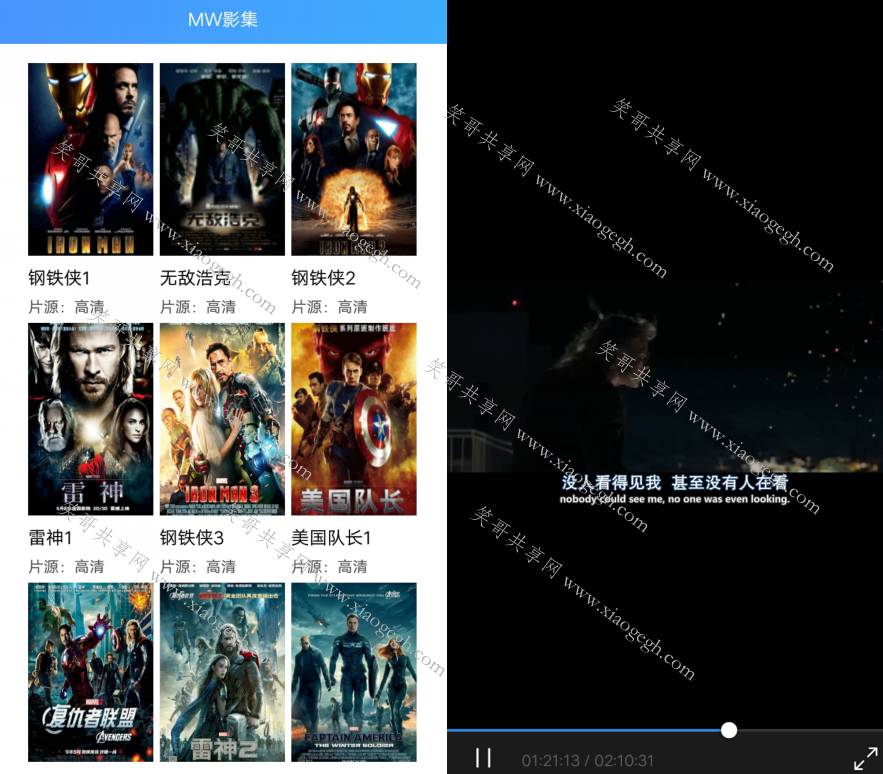
Task: Open the 复仇者联盟 Avengers poster
Action: pyautogui.click(x=90, y=672)
